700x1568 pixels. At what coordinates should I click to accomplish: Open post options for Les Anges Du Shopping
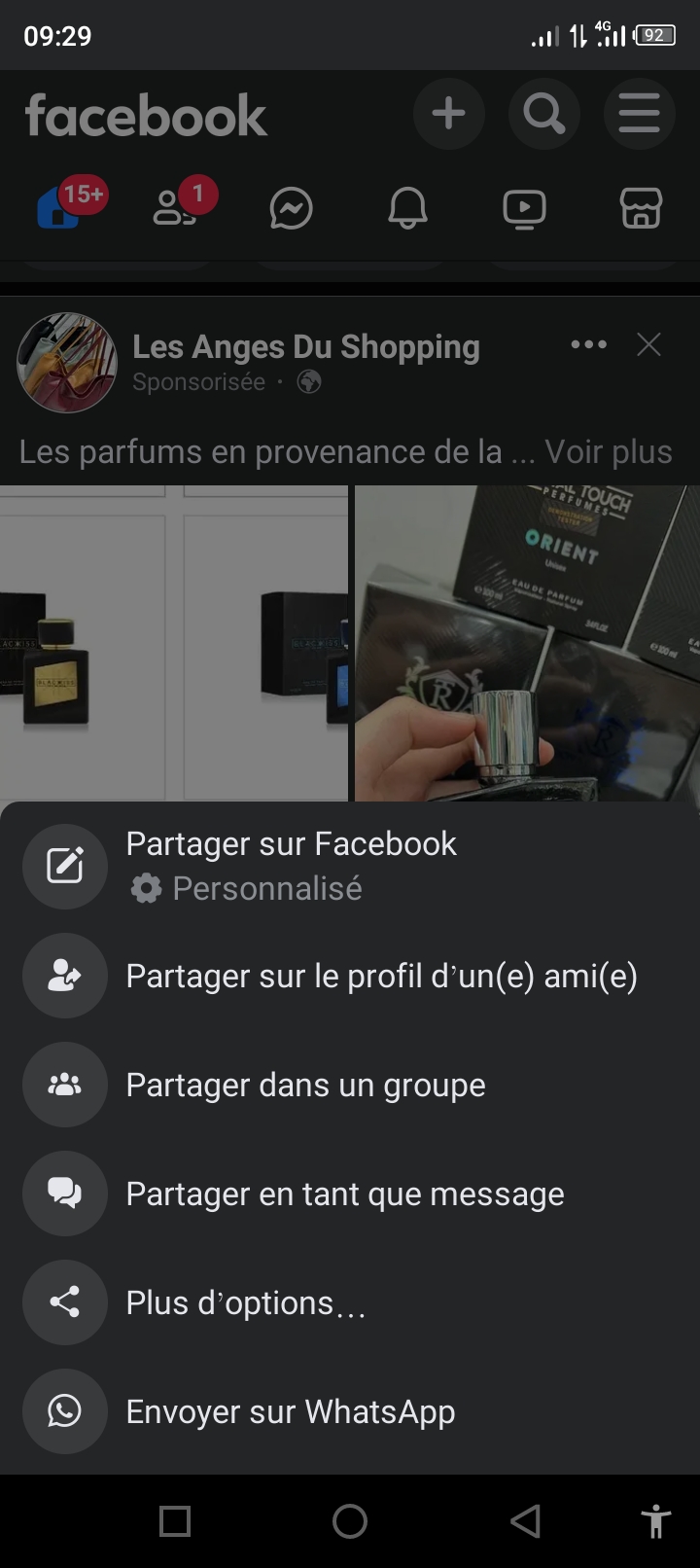pyautogui.click(x=588, y=345)
